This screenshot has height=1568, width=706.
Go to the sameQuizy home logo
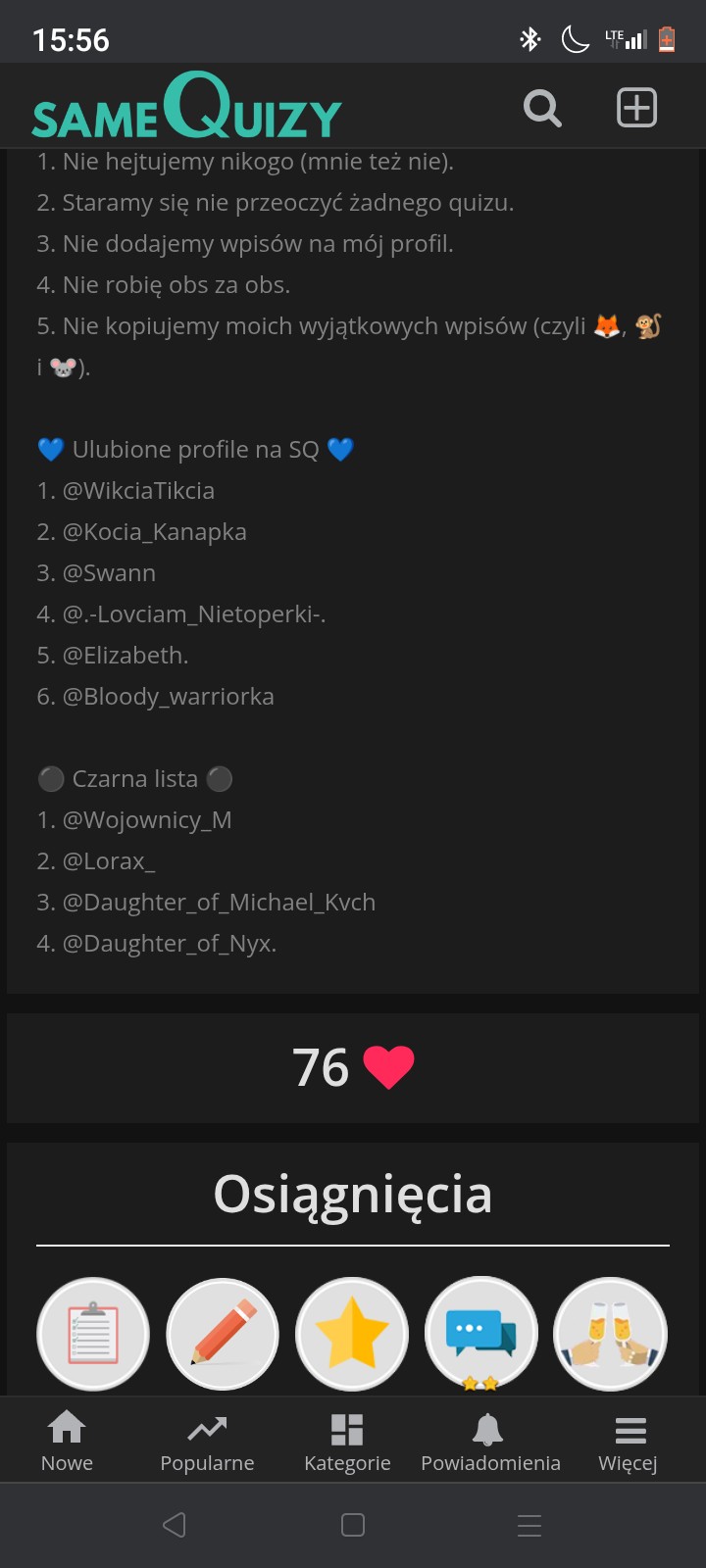(x=186, y=108)
